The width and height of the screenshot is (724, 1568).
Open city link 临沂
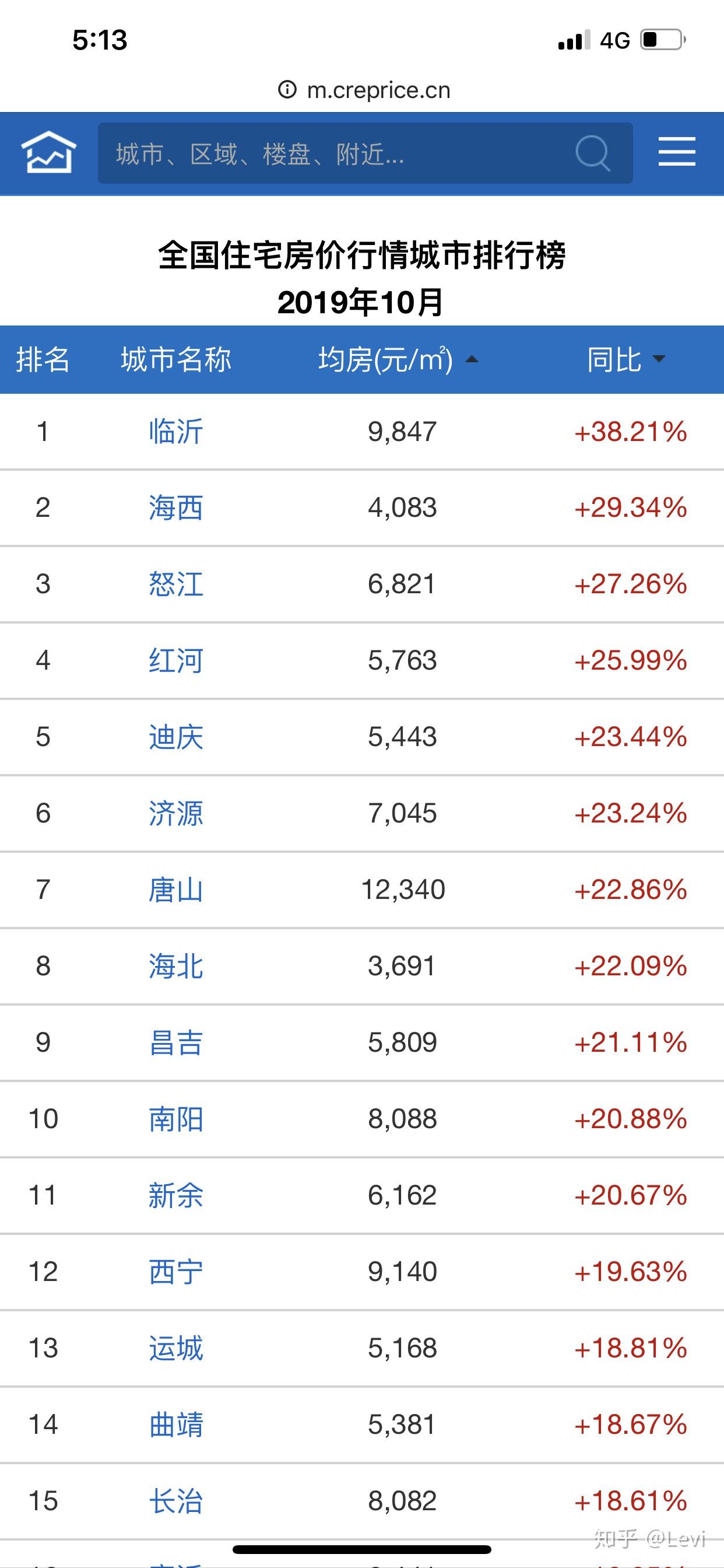pyautogui.click(x=176, y=432)
